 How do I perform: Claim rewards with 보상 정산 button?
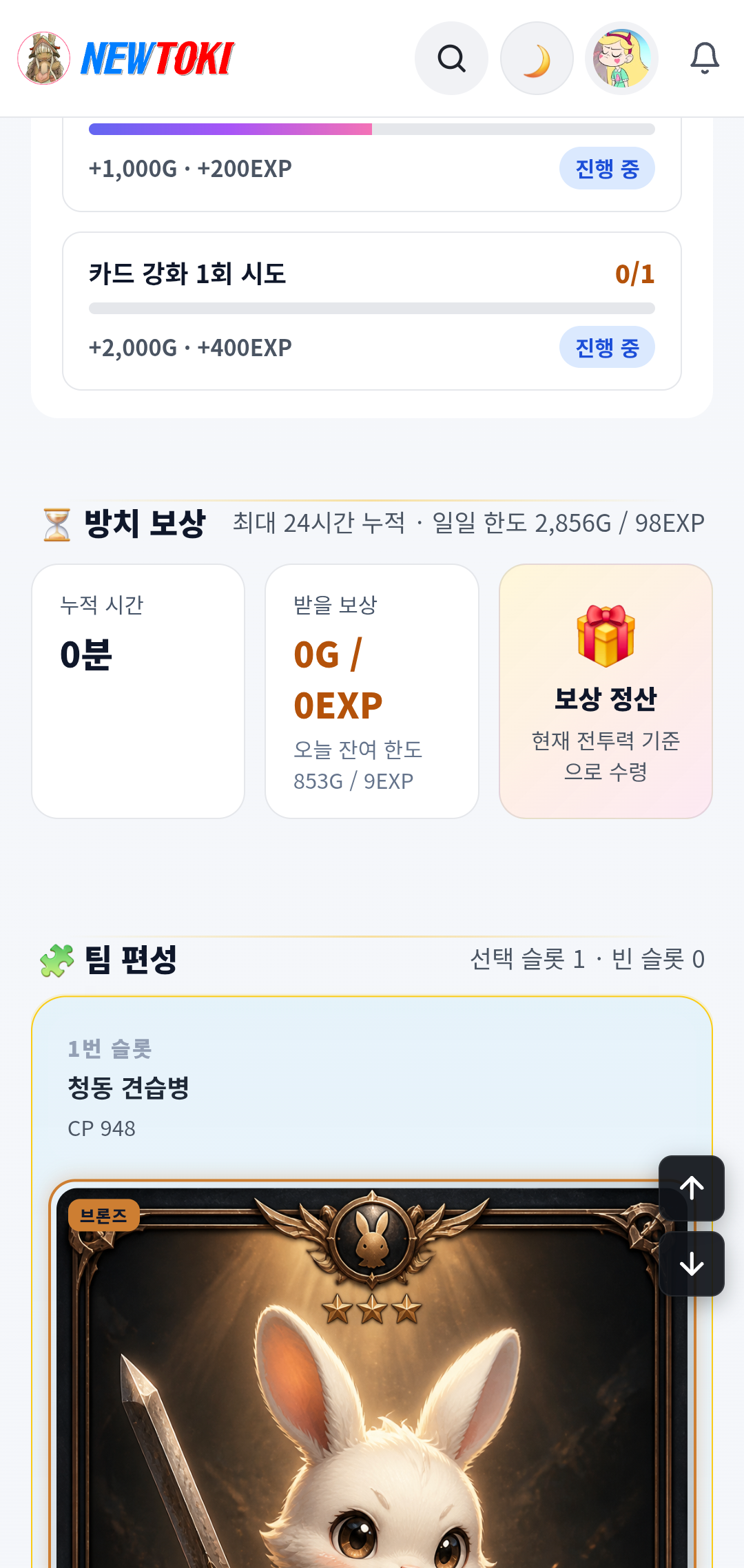[606, 691]
